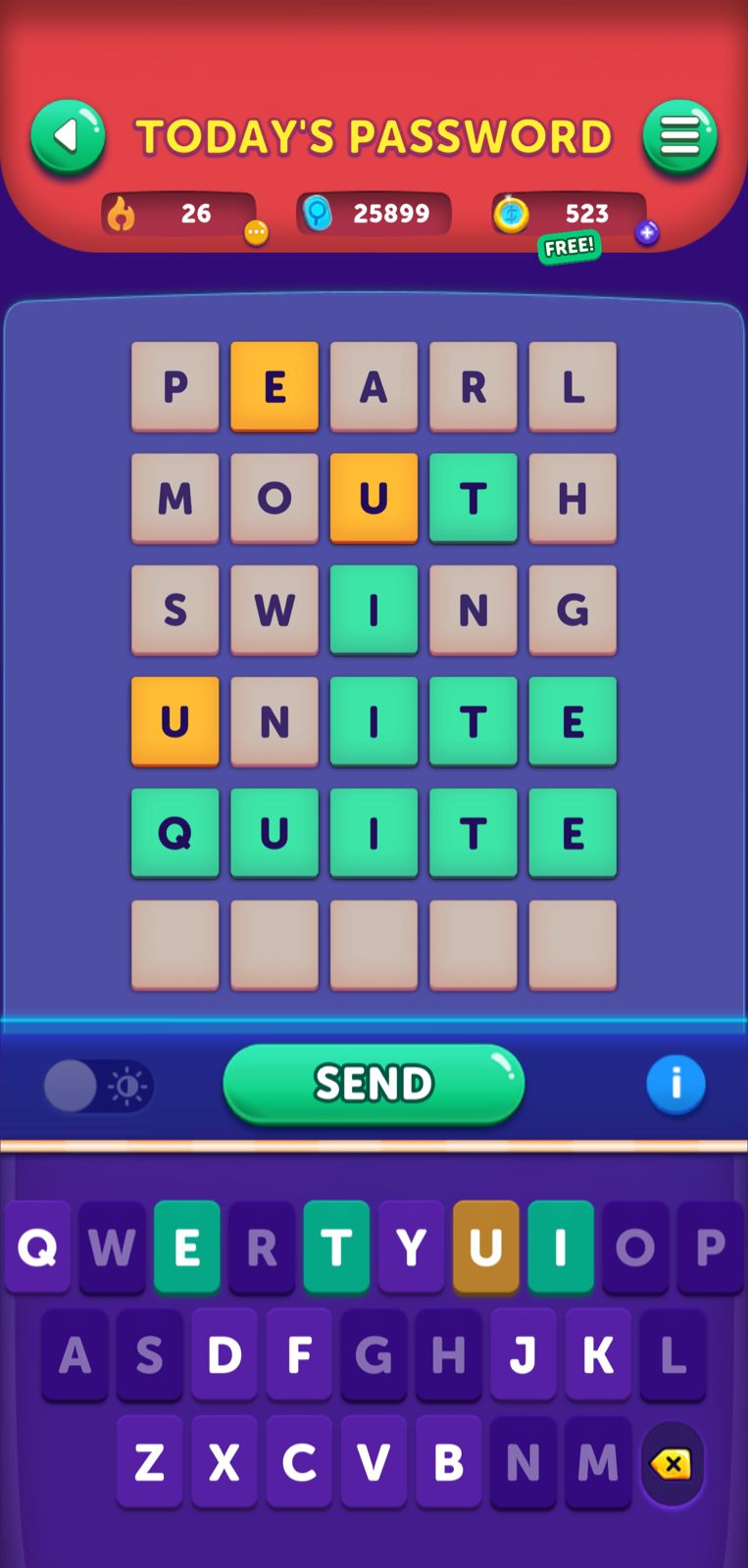Image resolution: width=748 pixels, height=1568 pixels.
Task: Get free coins via plus button
Action: pos(646,233)
